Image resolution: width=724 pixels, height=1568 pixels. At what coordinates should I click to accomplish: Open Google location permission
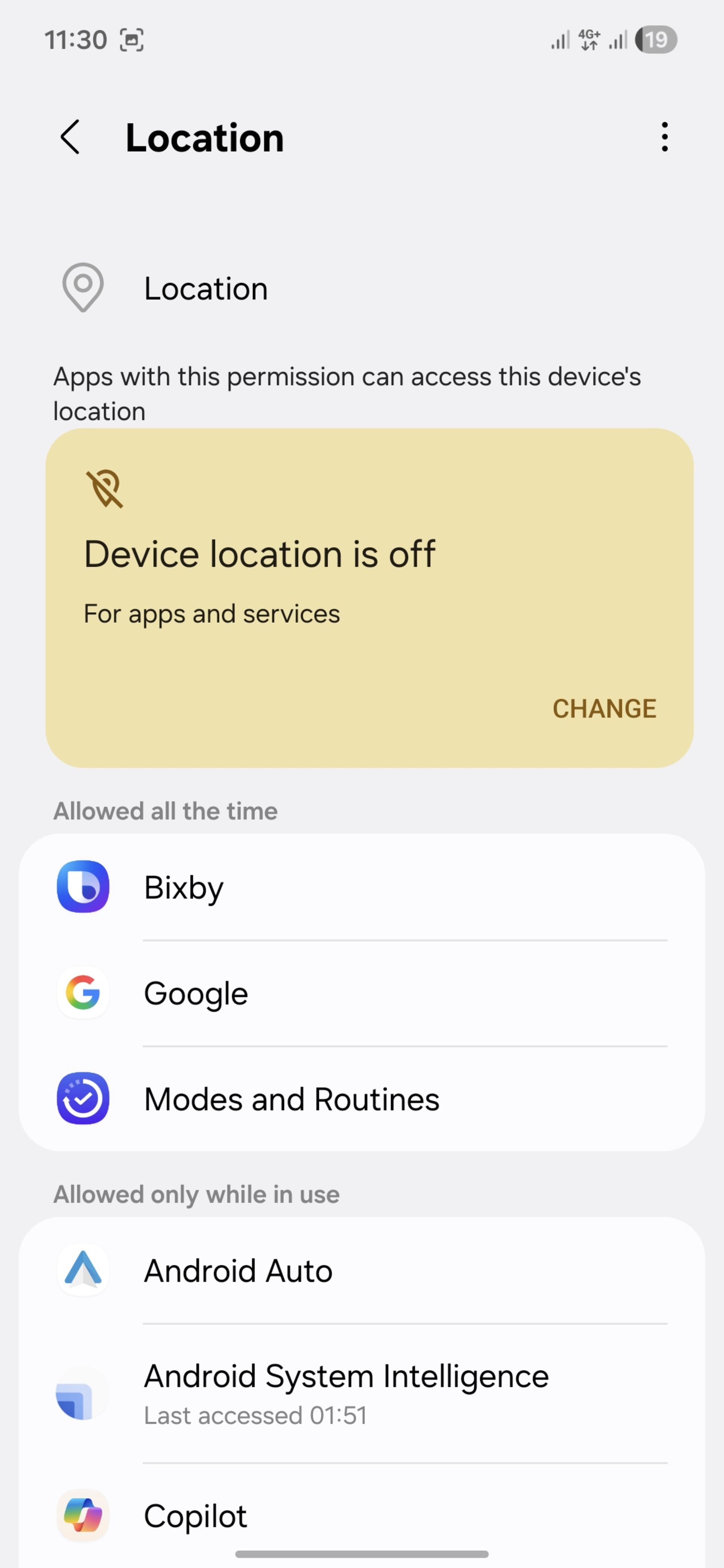(362, 993)
